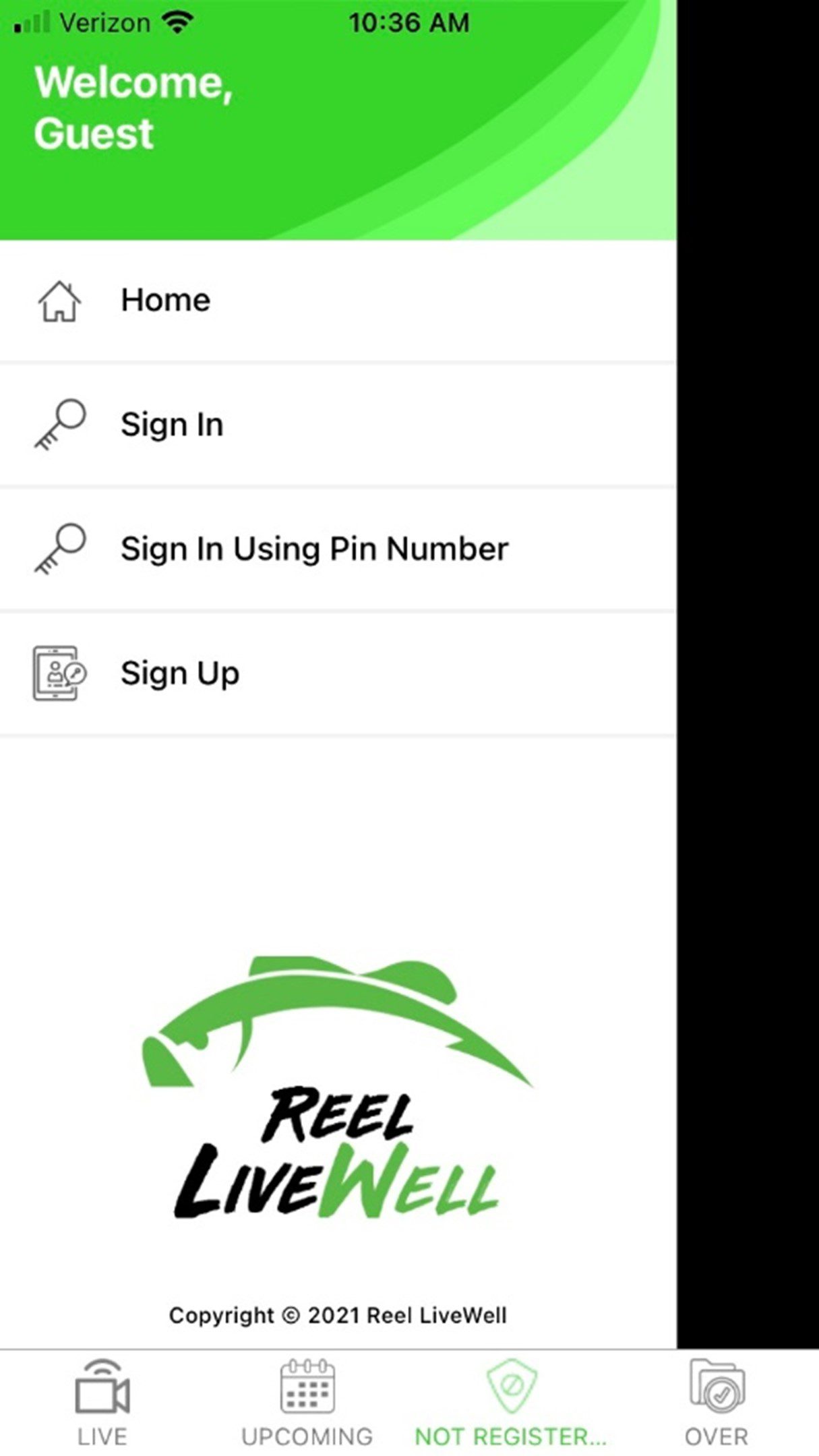Open the Home menu item
The width and height of the screenshot is (819, 1456).
pos(338,301)
